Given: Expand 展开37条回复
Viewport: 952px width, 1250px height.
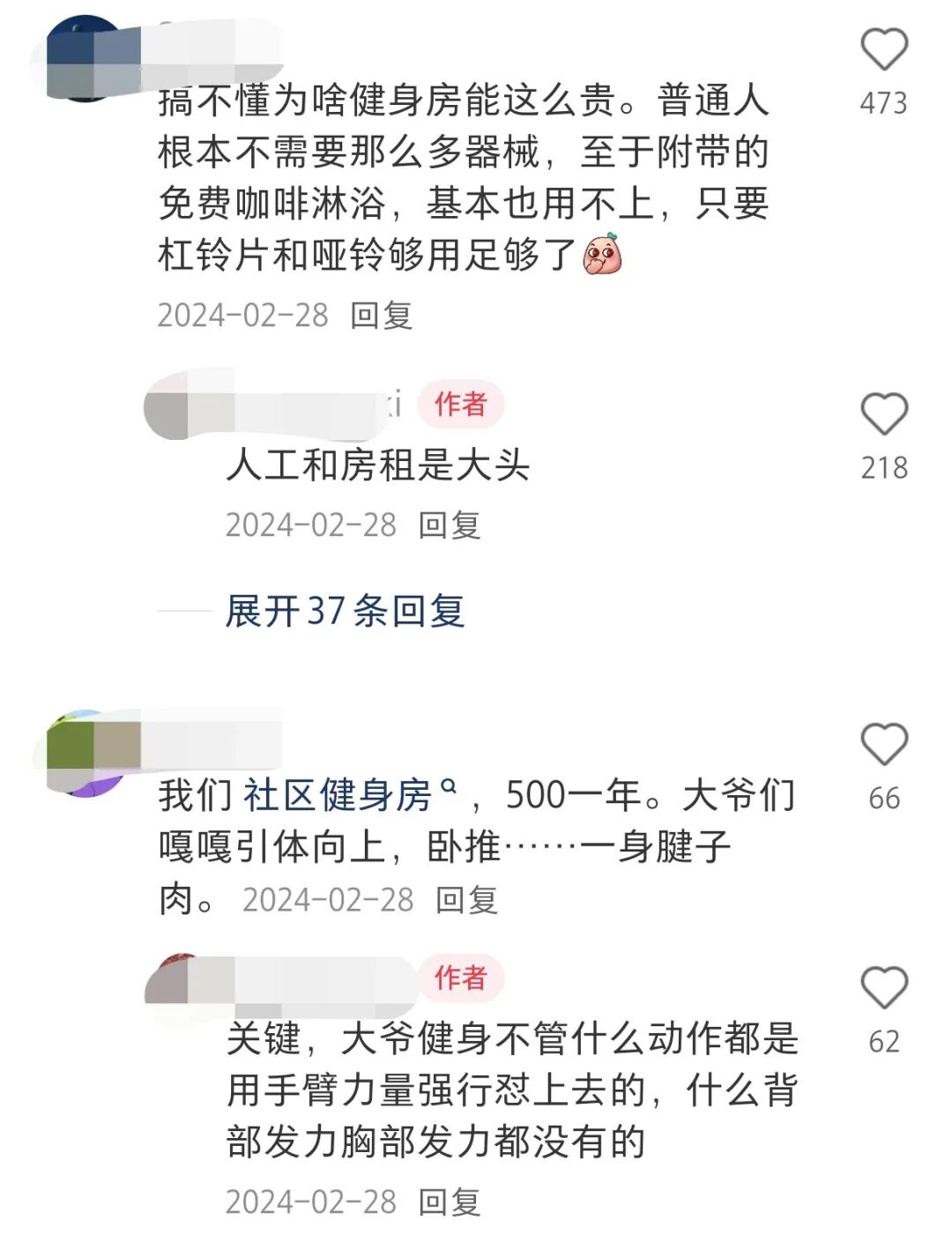Looking at the screenshot, I should (345, 611).
